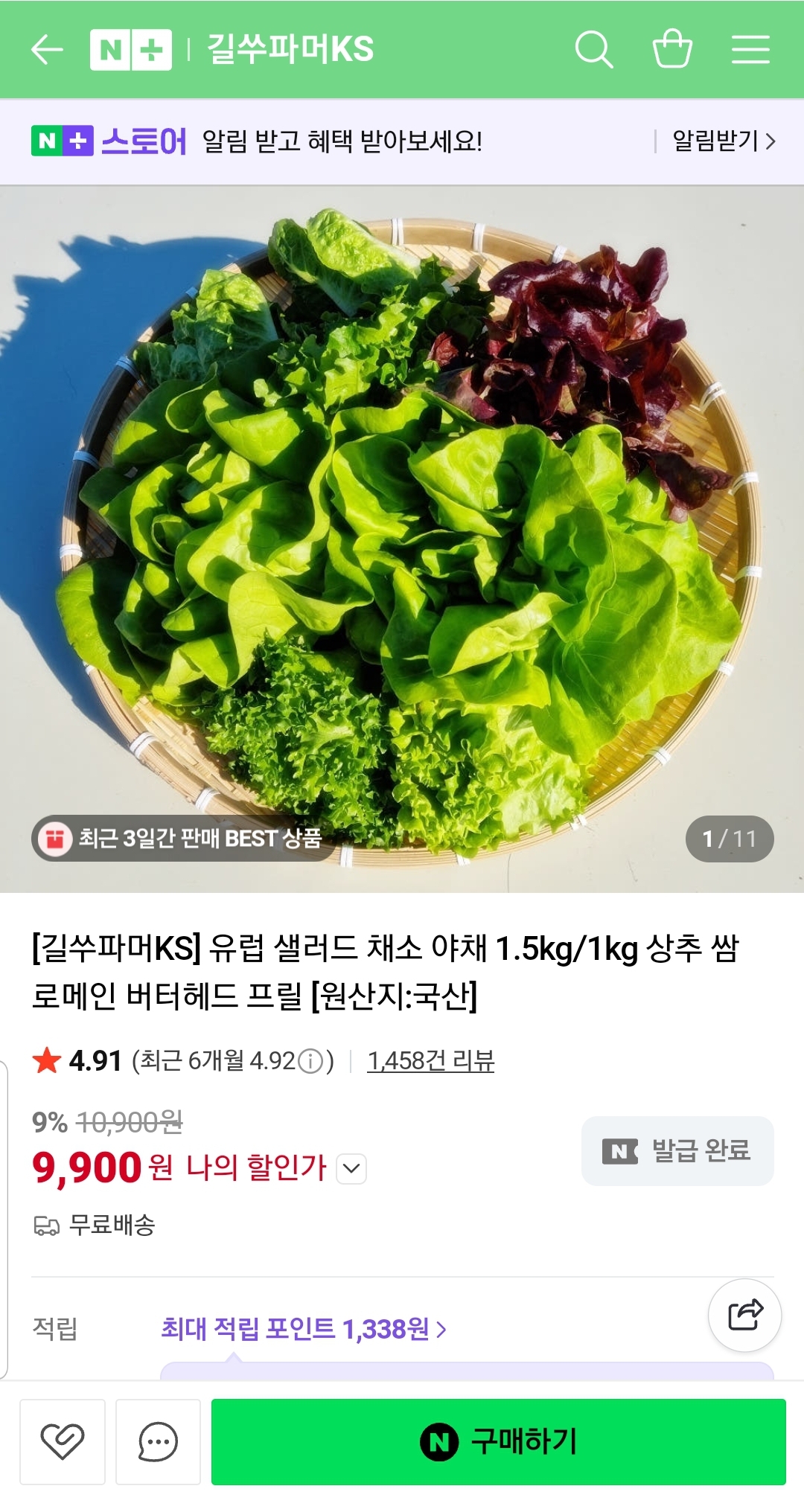Tap the 발급 완료 coupon button

click(677, 1151)
